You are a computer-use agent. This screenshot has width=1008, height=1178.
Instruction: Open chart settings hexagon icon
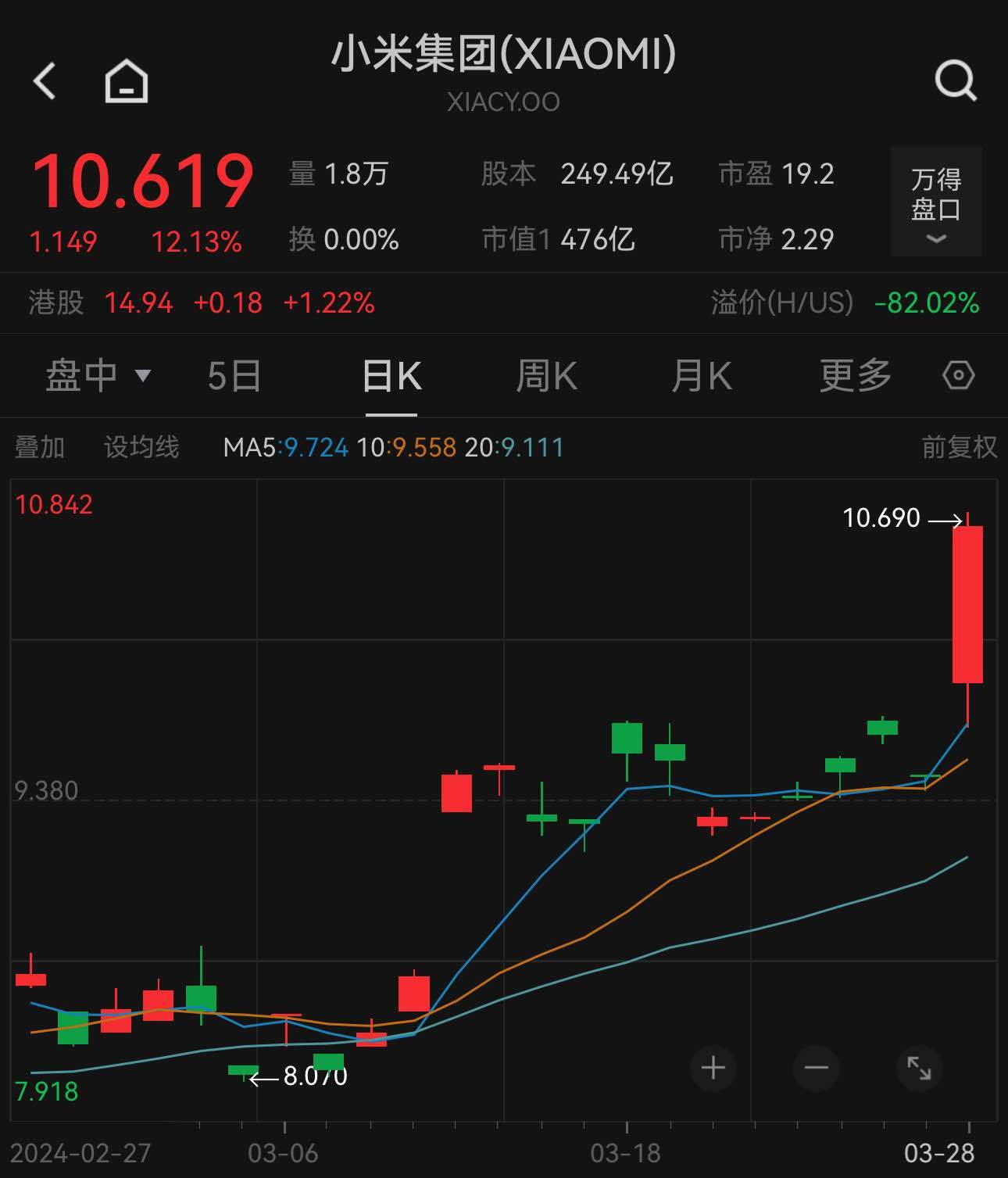(x=958, y=376)
